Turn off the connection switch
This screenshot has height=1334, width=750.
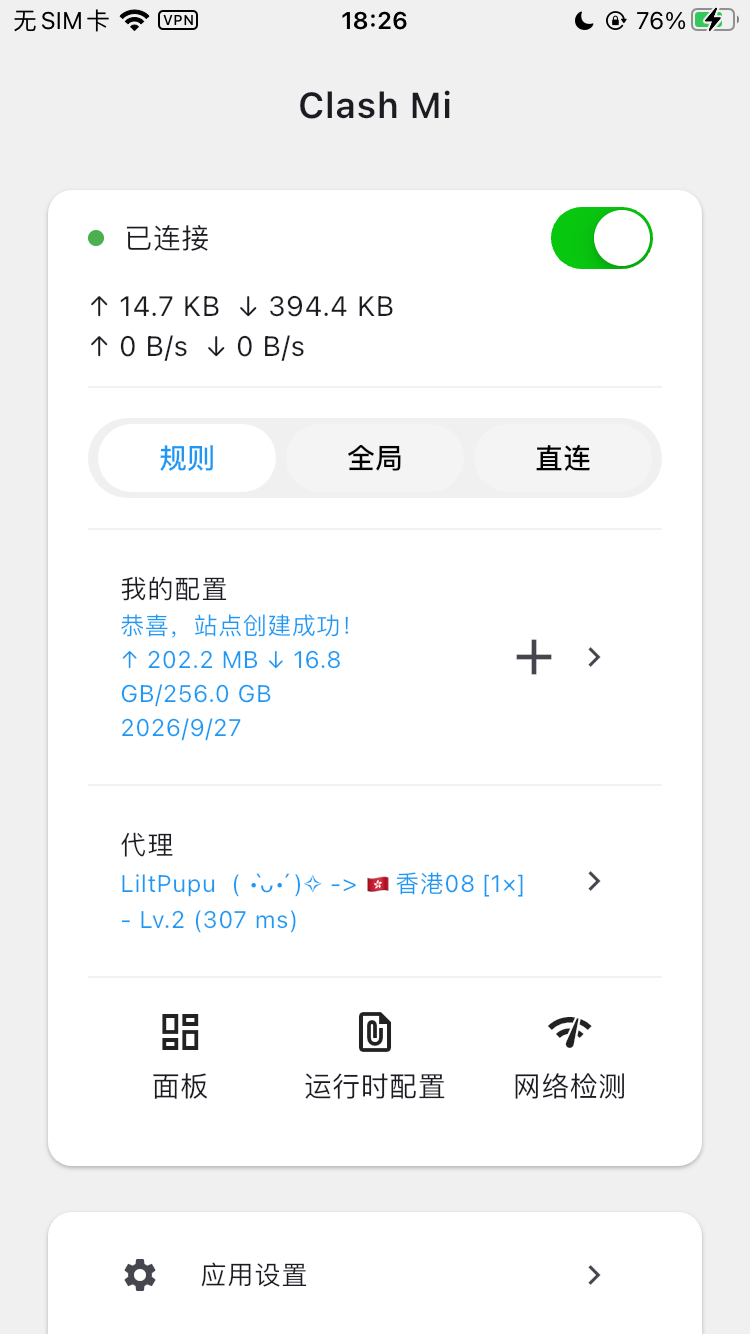click(601, 238)
